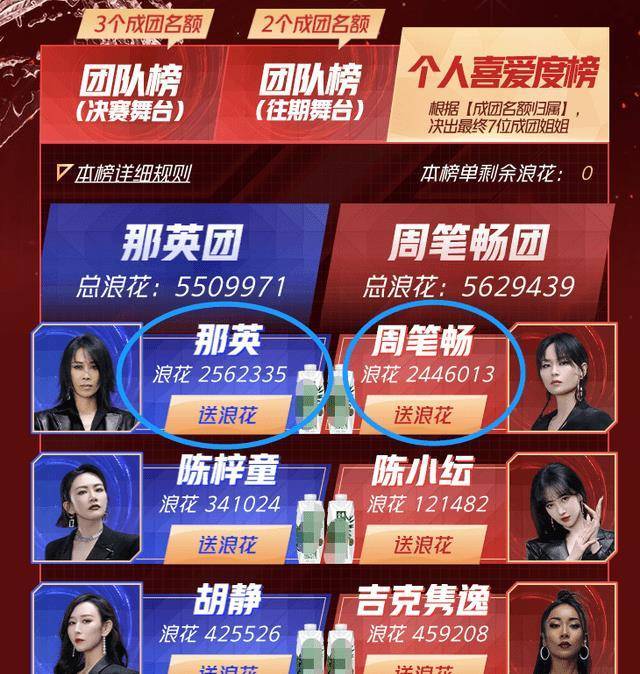Send 浪花 to 那英
This screenshot has width=640, height=674.
click(x=227, y=414)
